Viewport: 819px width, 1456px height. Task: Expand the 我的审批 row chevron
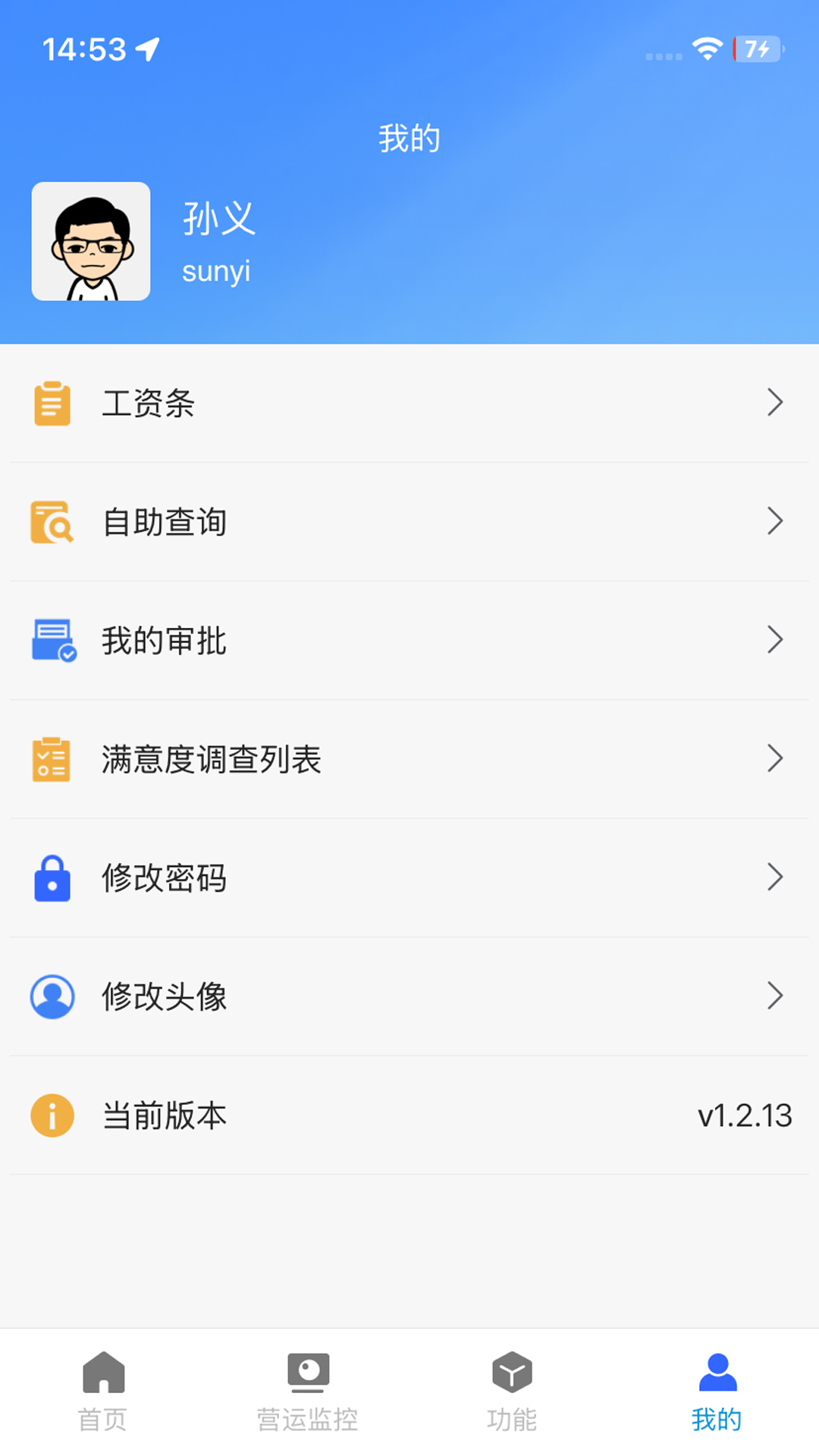(775, 641)
